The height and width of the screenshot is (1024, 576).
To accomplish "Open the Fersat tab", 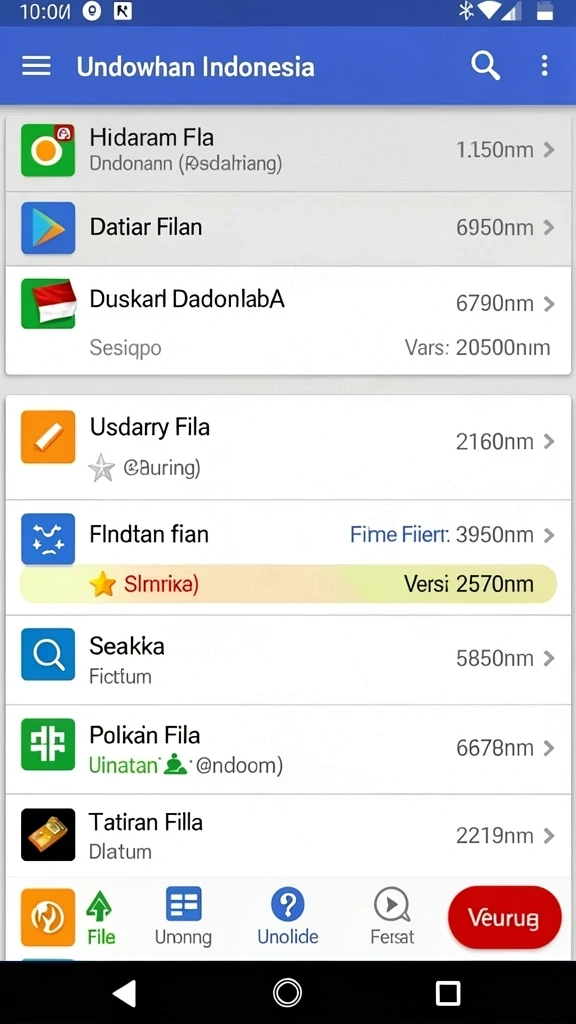I will (x=392, y=918).
